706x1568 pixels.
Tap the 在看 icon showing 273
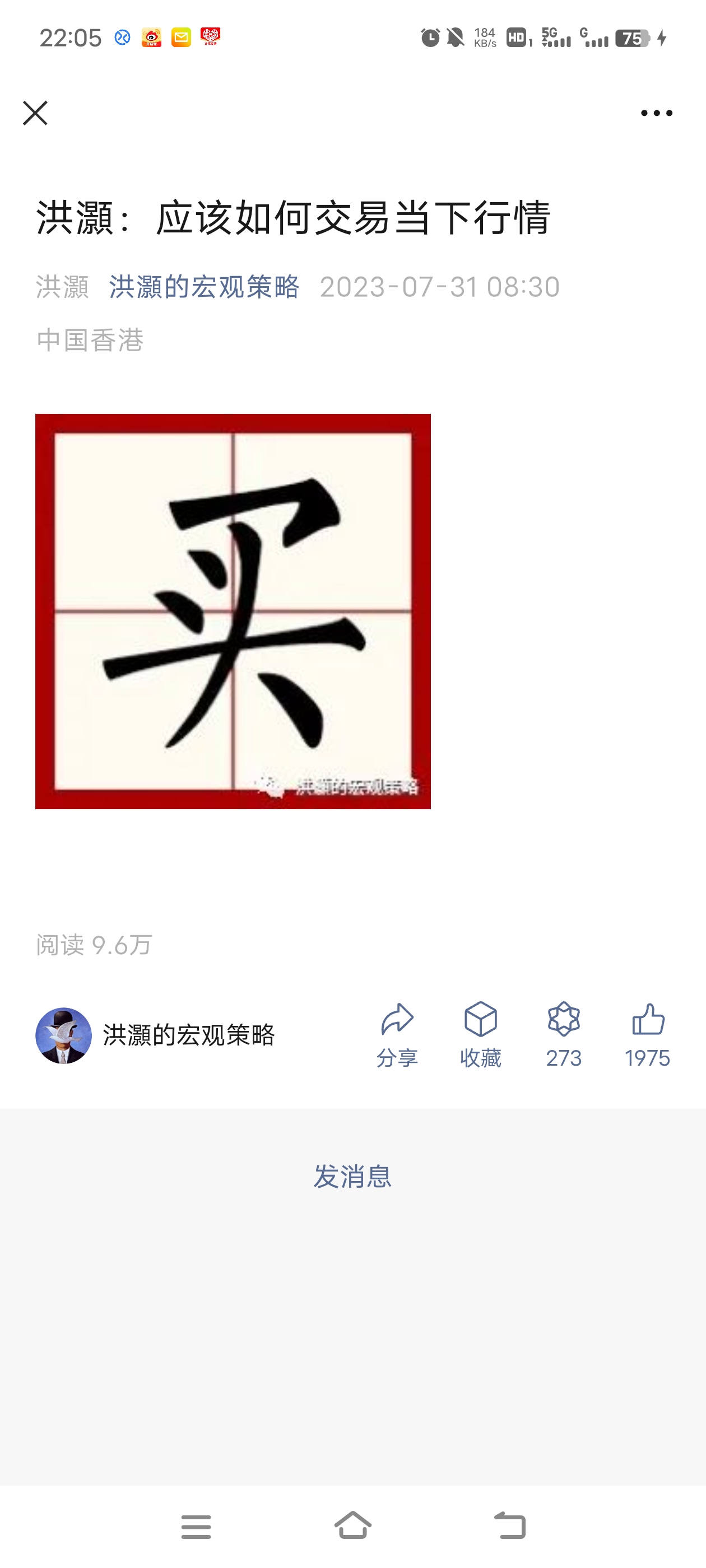click(x=564, y=1034)
